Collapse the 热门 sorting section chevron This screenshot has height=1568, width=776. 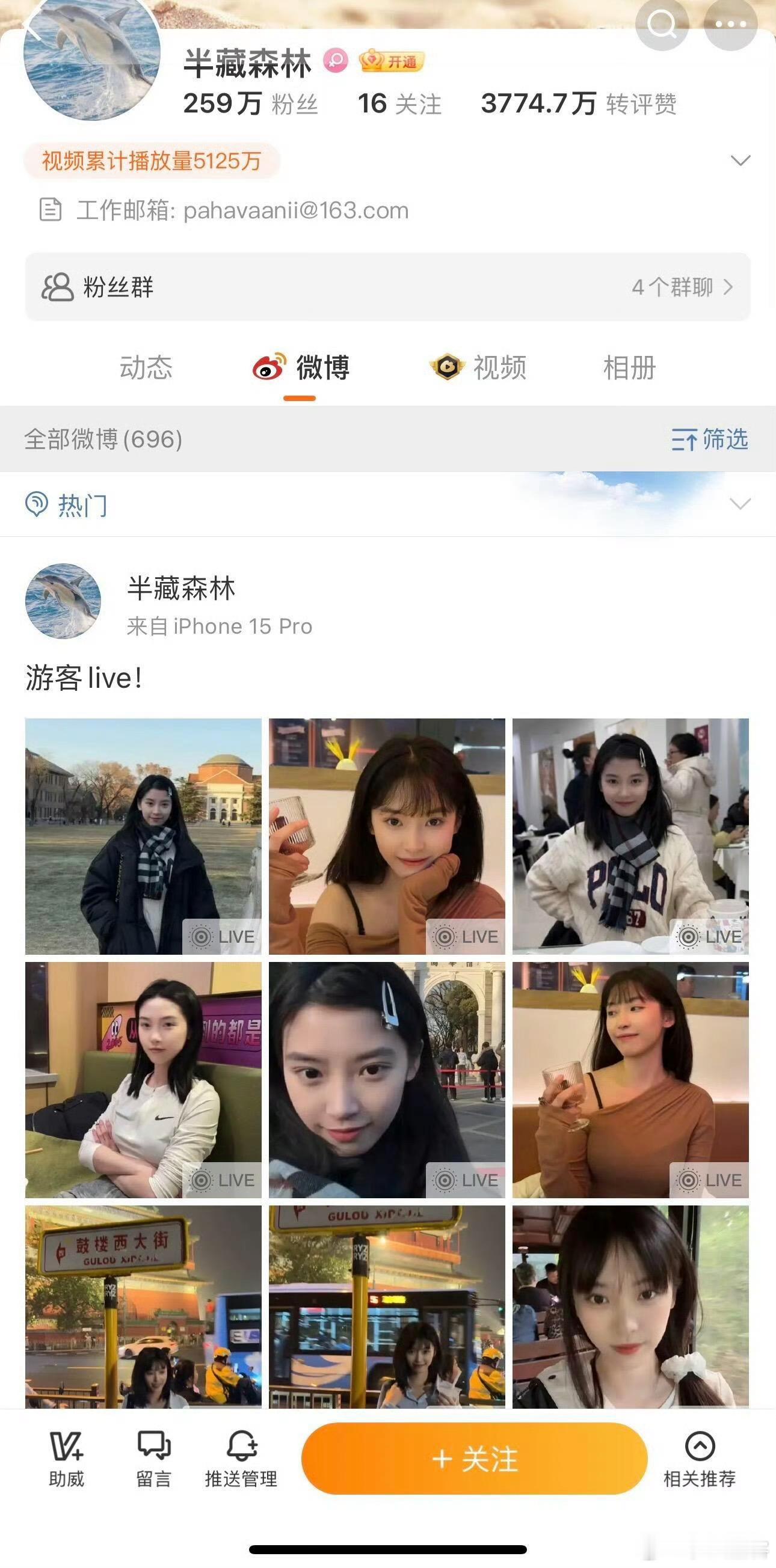741,504
